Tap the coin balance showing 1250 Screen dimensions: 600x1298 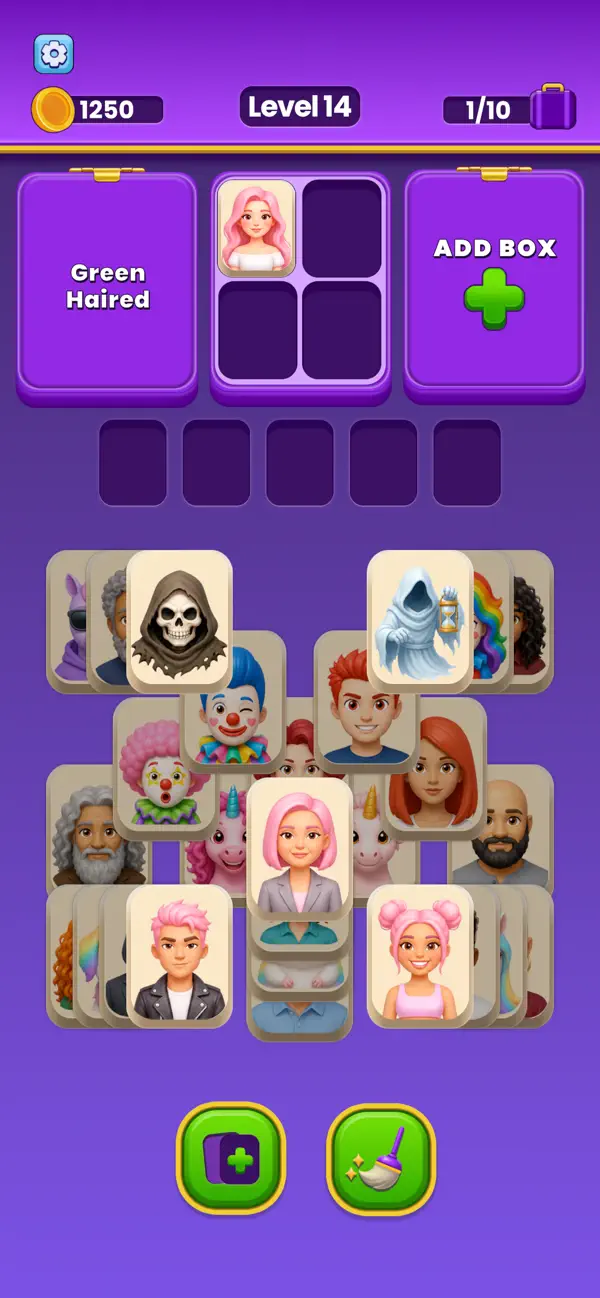pyautogui.click(x=98, y=109)
